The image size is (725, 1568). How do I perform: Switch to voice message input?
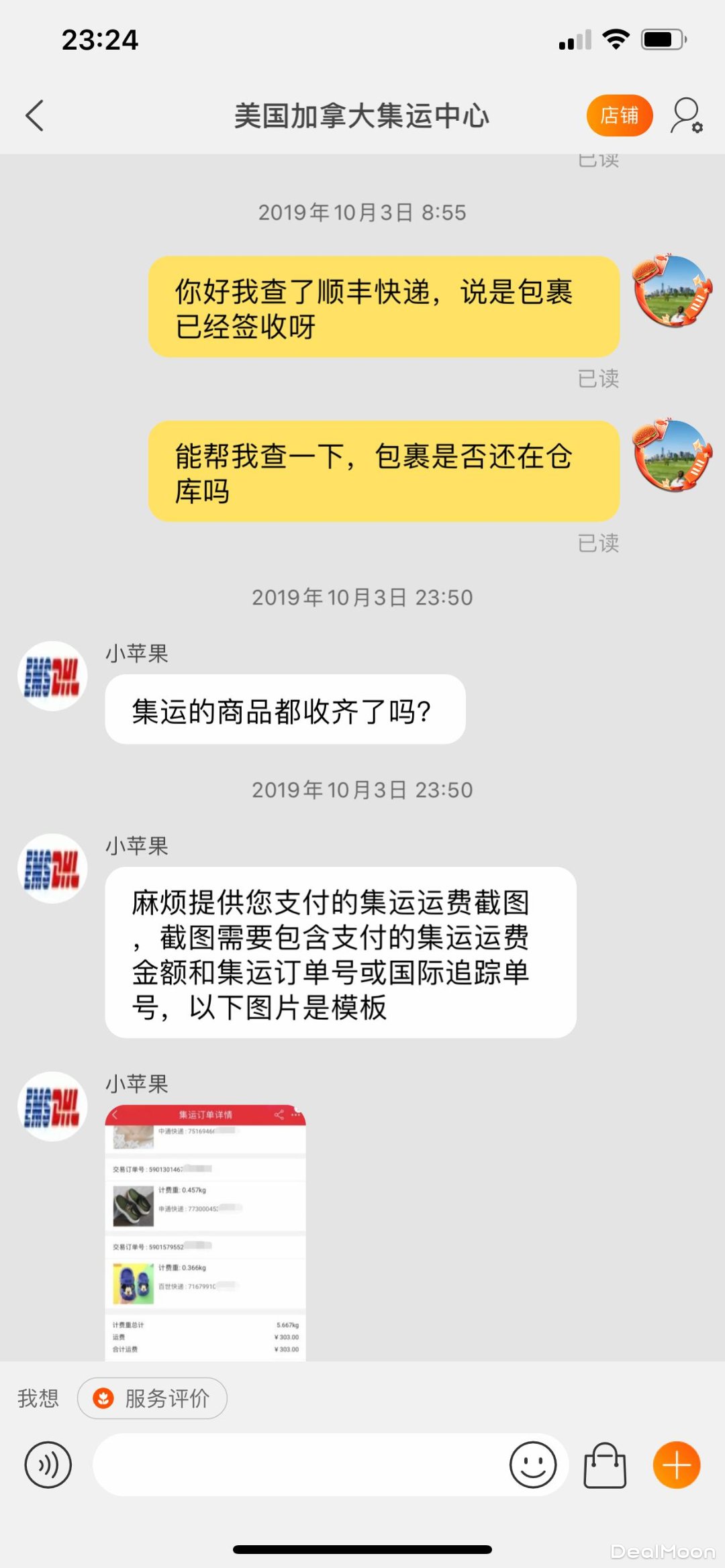pyautogui.click(x=48, y=1465)
